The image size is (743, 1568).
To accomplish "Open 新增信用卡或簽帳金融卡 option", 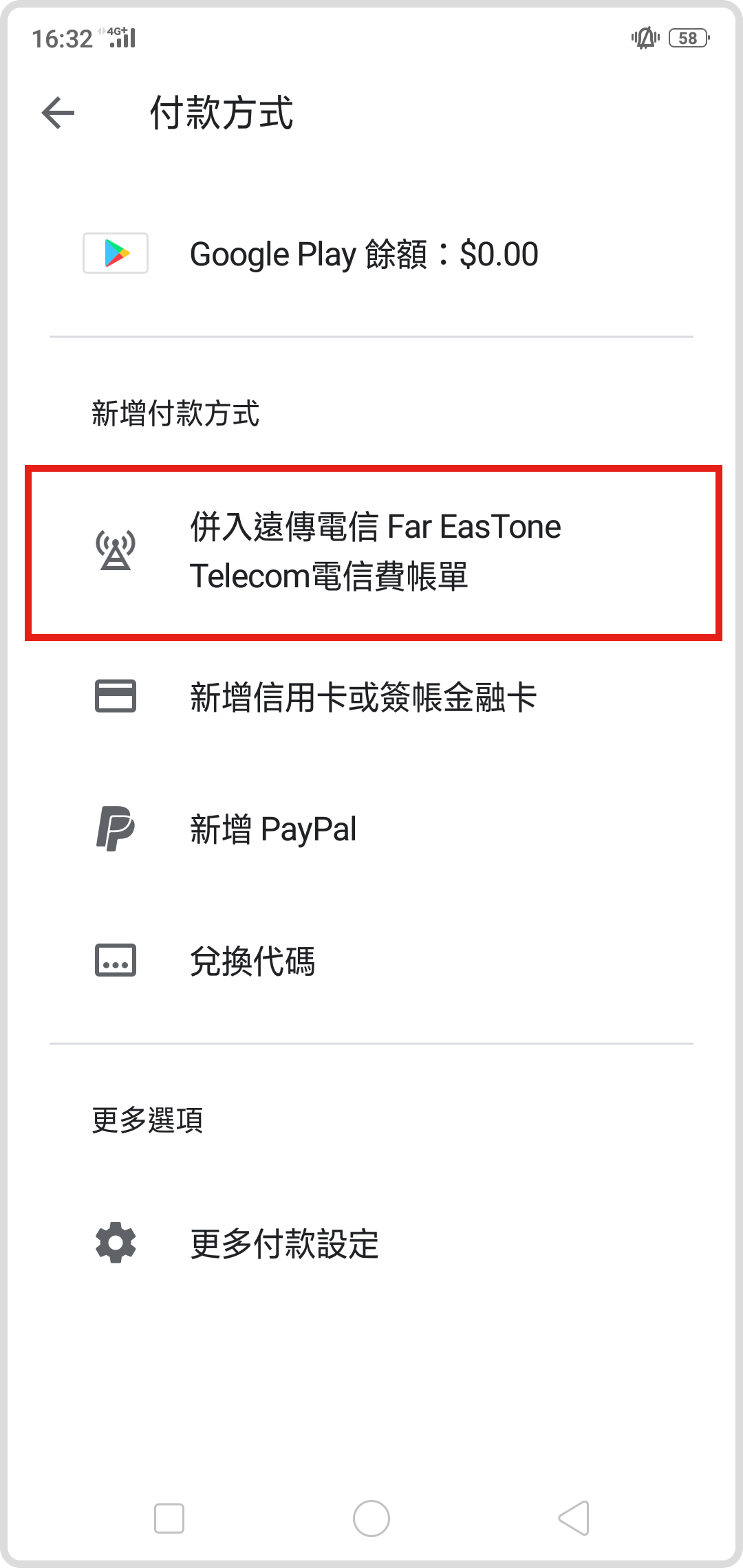I will (363, 697).
